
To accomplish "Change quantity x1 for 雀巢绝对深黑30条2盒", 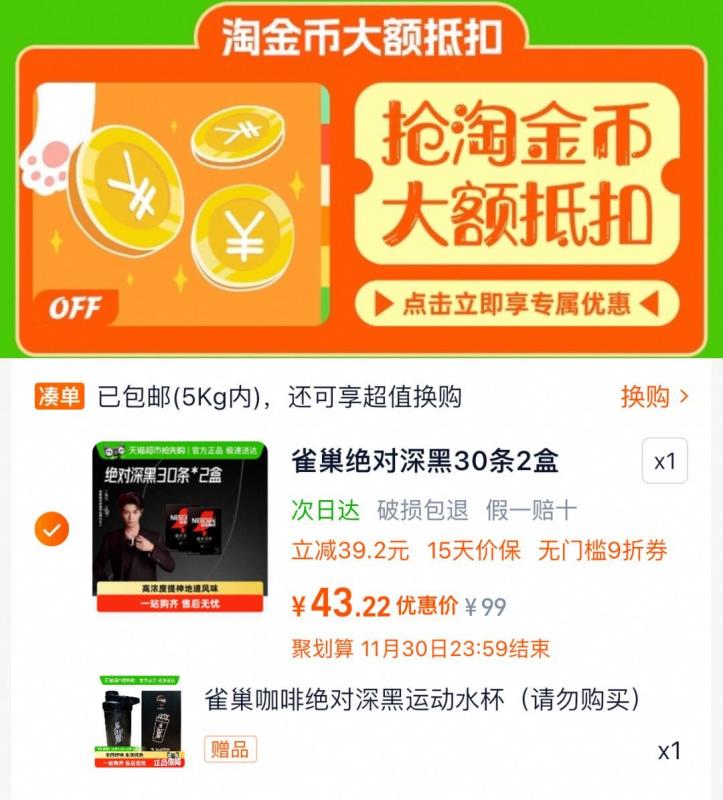I will tap(665, 462).
